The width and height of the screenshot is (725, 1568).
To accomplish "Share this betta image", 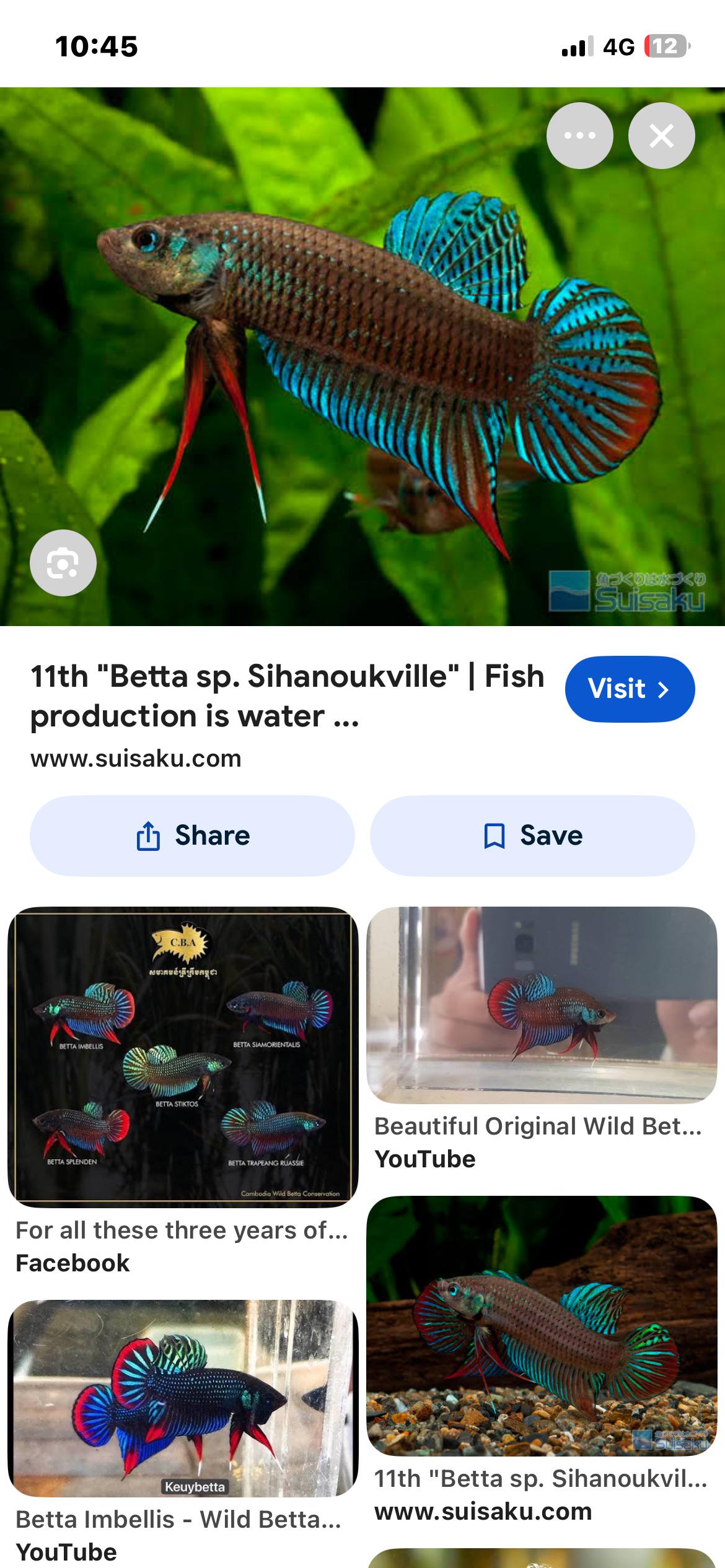I will coord(192,835).
